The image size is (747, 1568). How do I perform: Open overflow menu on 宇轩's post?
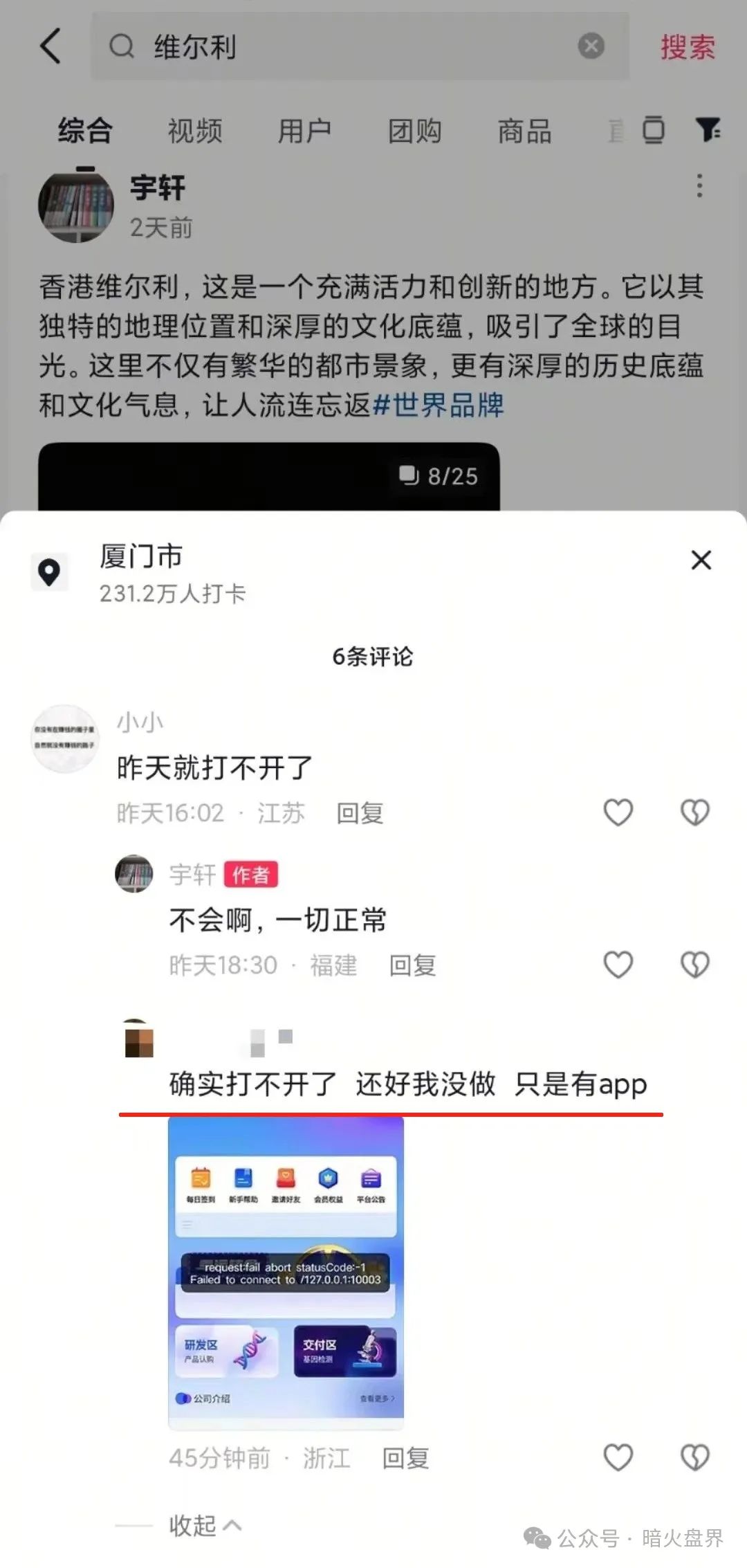(x=699, y=186)
